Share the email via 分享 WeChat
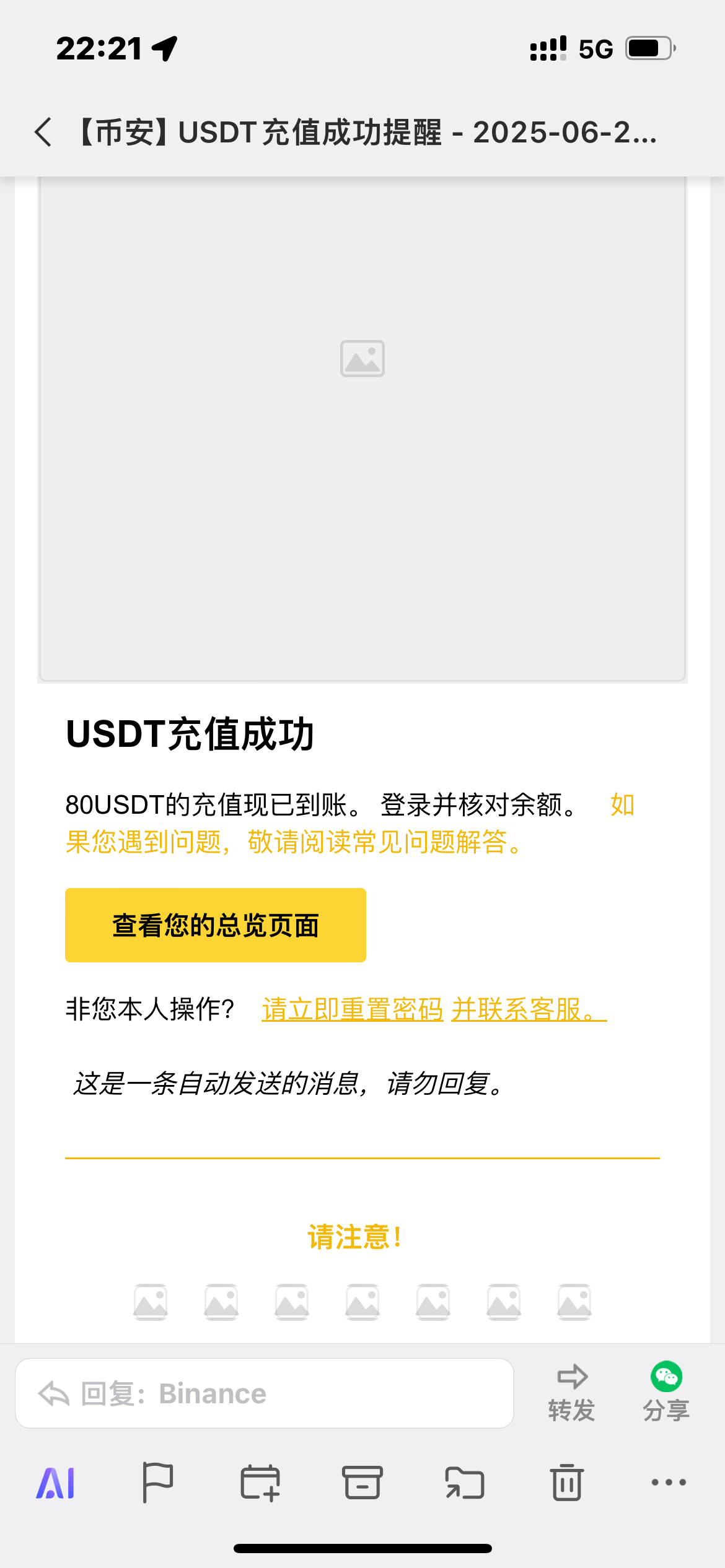 (666, 1393)
